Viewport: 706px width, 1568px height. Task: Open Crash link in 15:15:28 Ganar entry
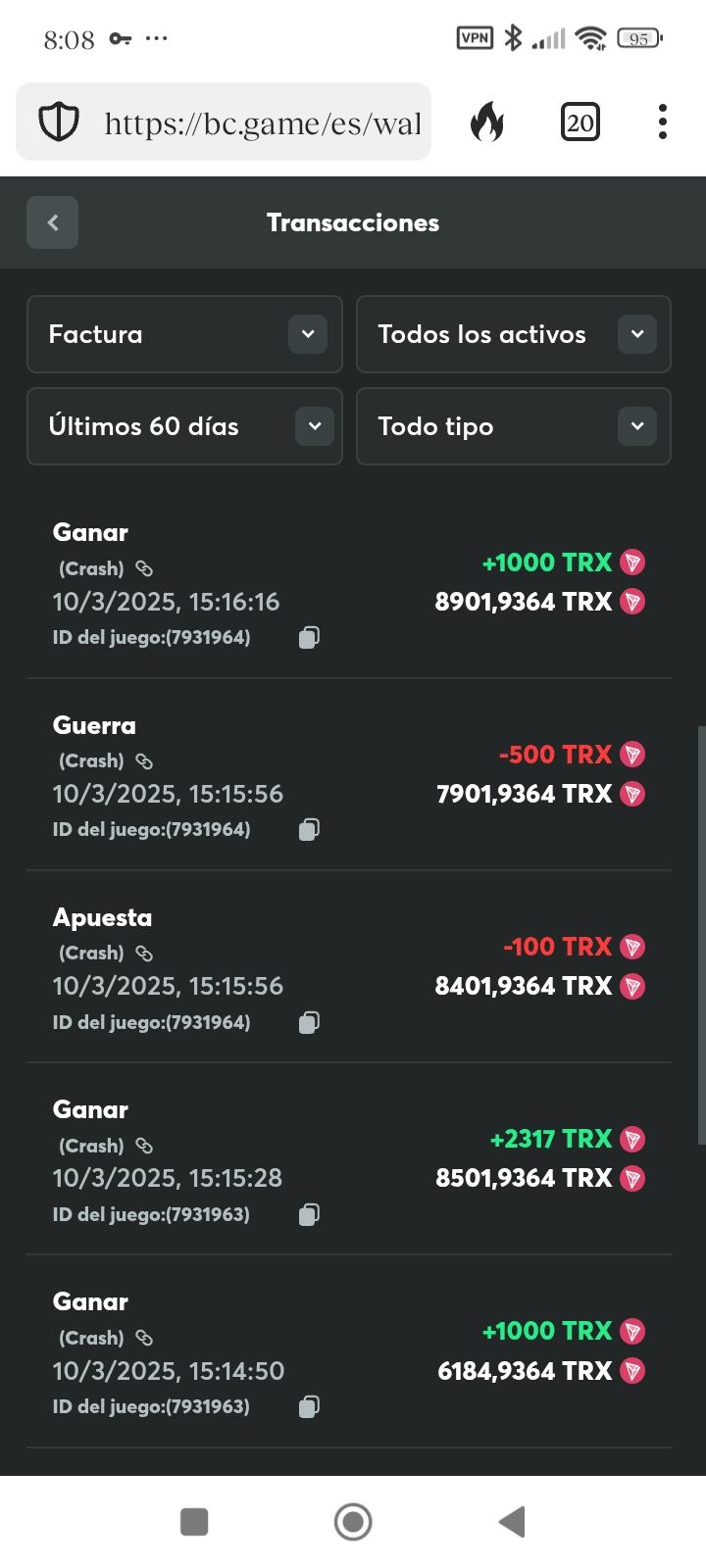click(144, 1146)
